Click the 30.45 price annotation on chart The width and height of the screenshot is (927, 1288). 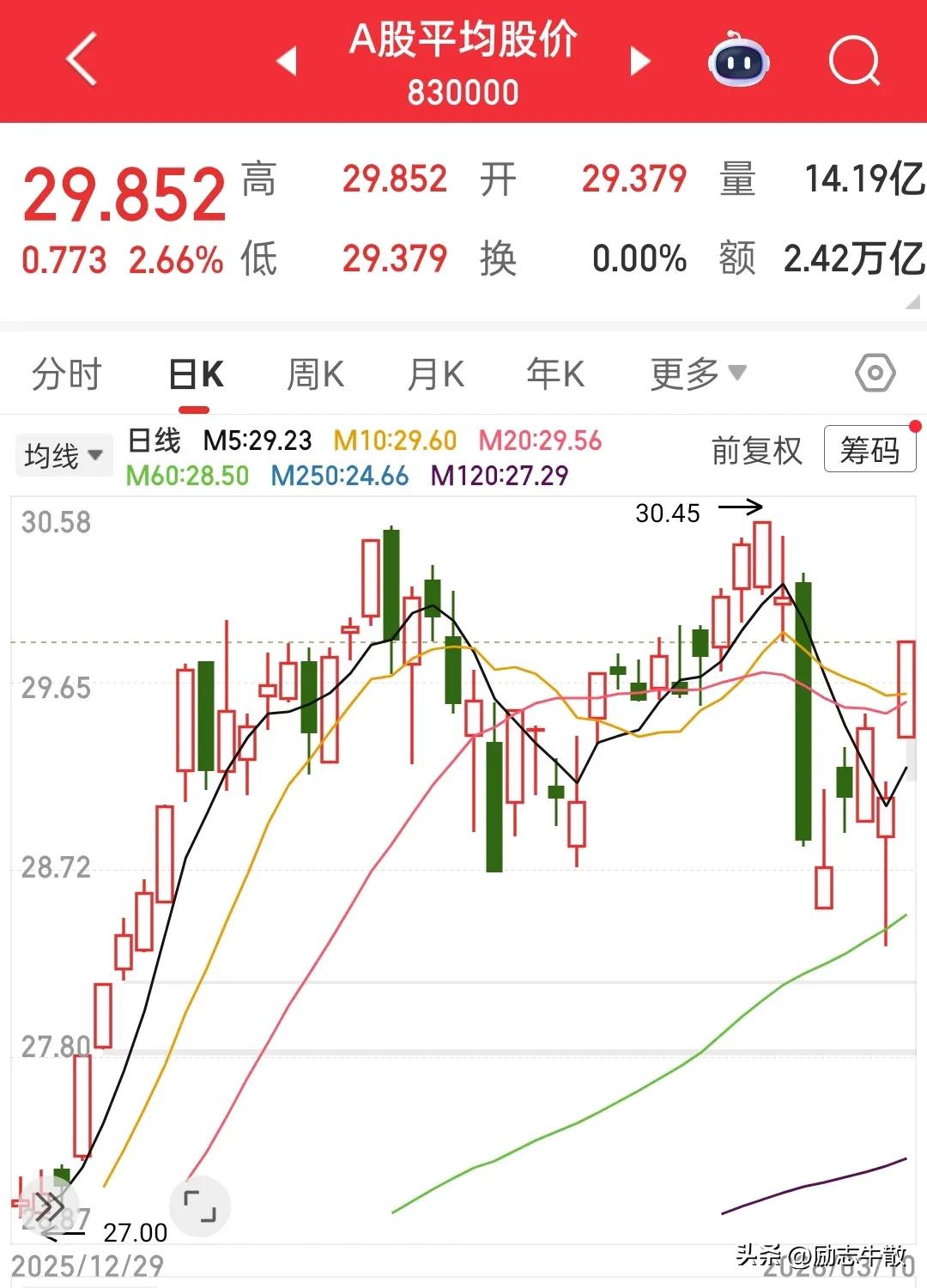pyautogui.click(x=669, y=513)
